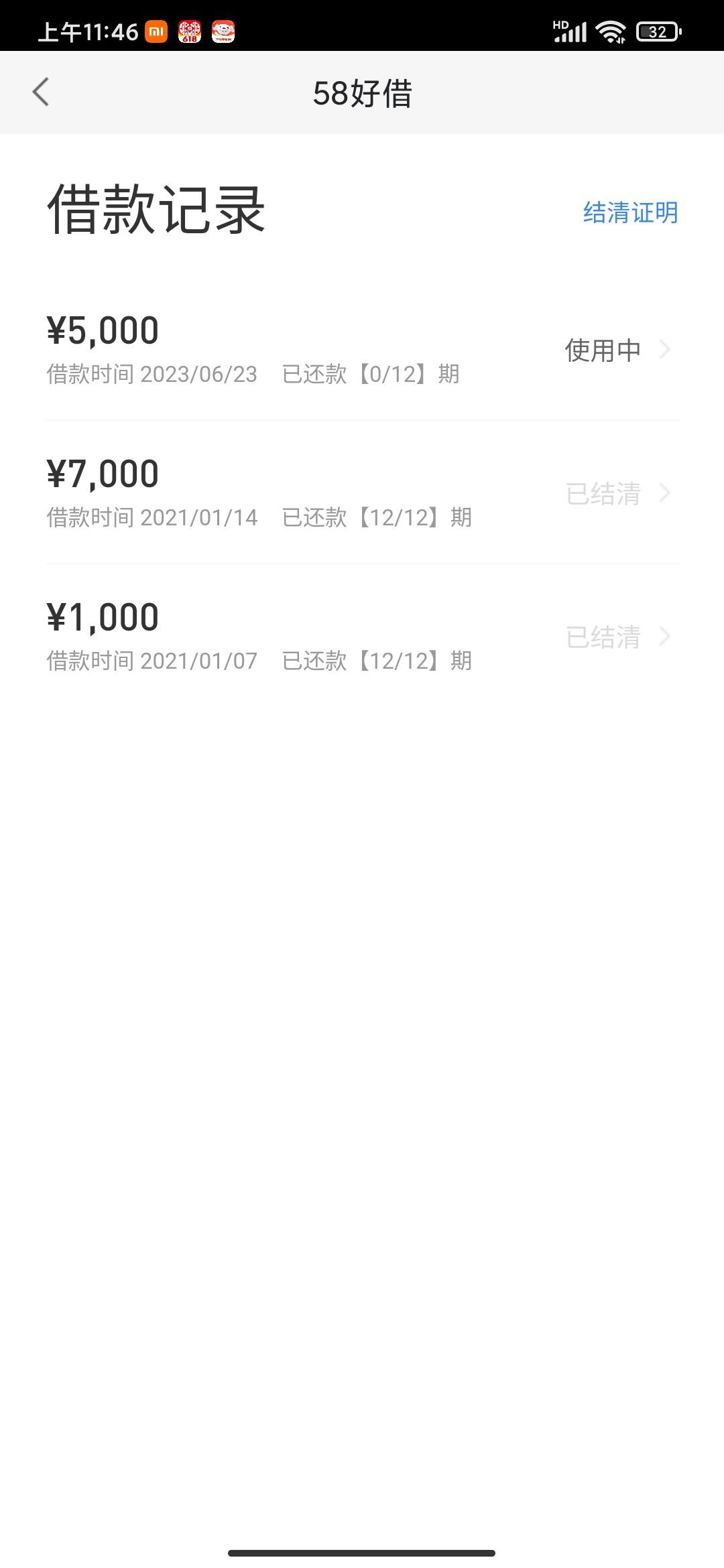View the ¥7,000 loan from 2021/01/14
Image resolution: width=724 pixels, height=1568 pixels.
click(x=362, y=493)
